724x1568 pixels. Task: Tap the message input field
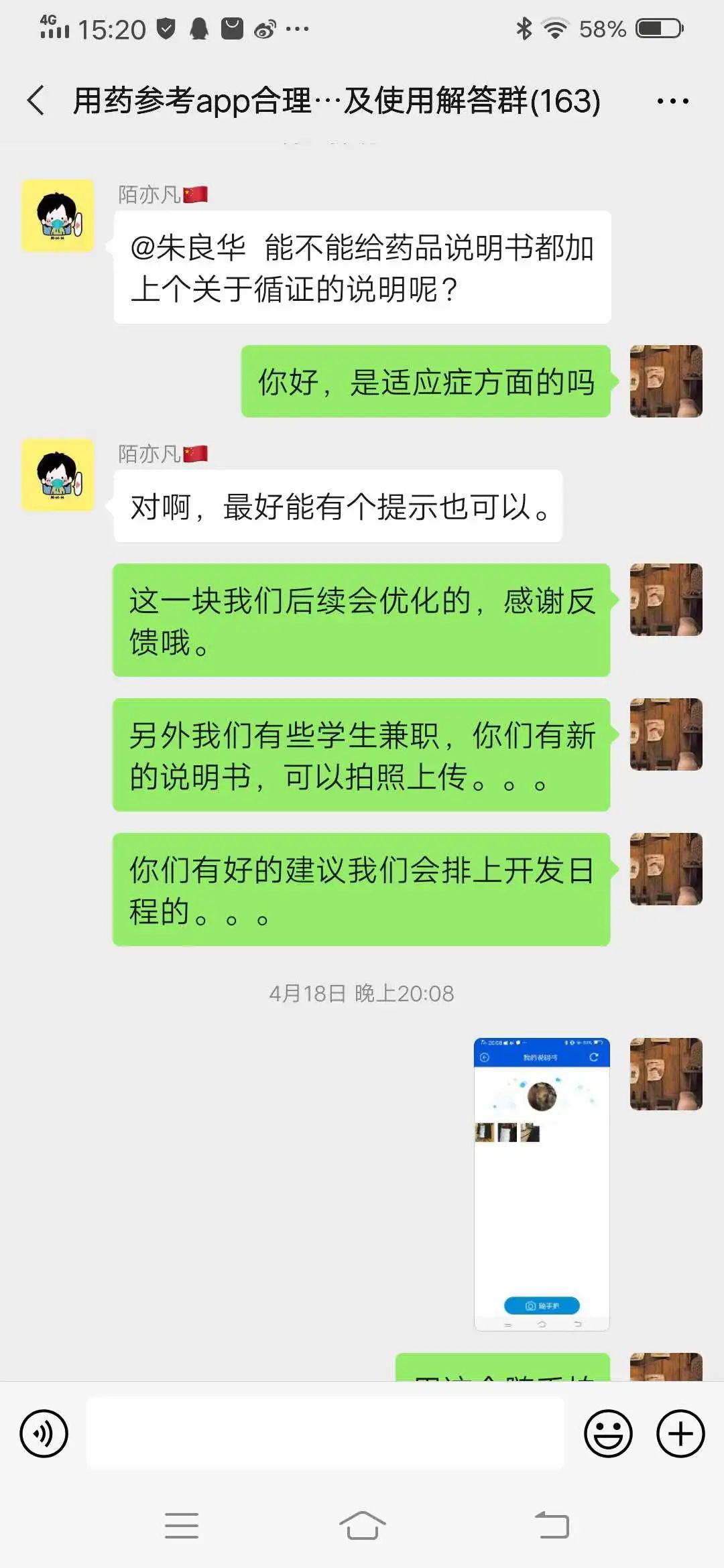[x=325, y=1433]
